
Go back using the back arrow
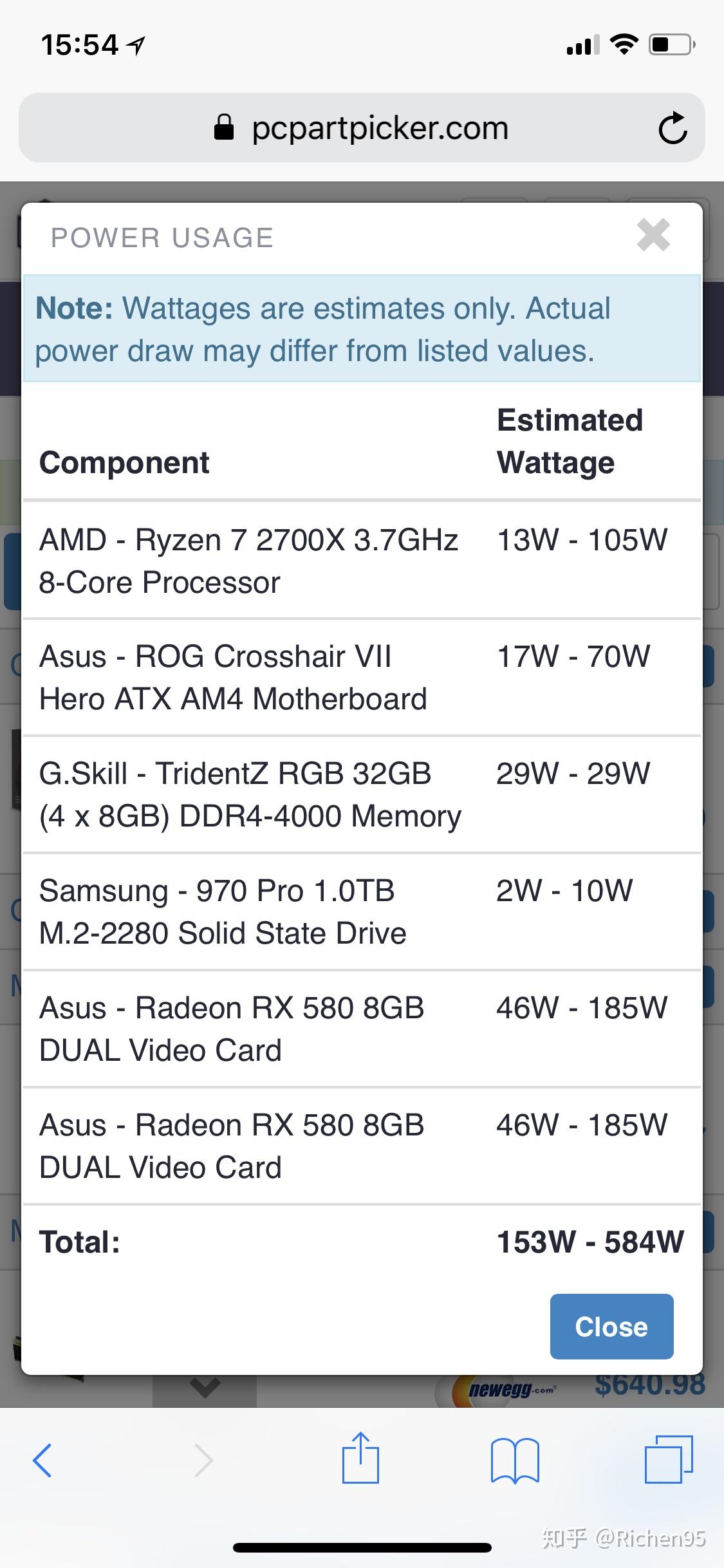(x=42, y=1460)
